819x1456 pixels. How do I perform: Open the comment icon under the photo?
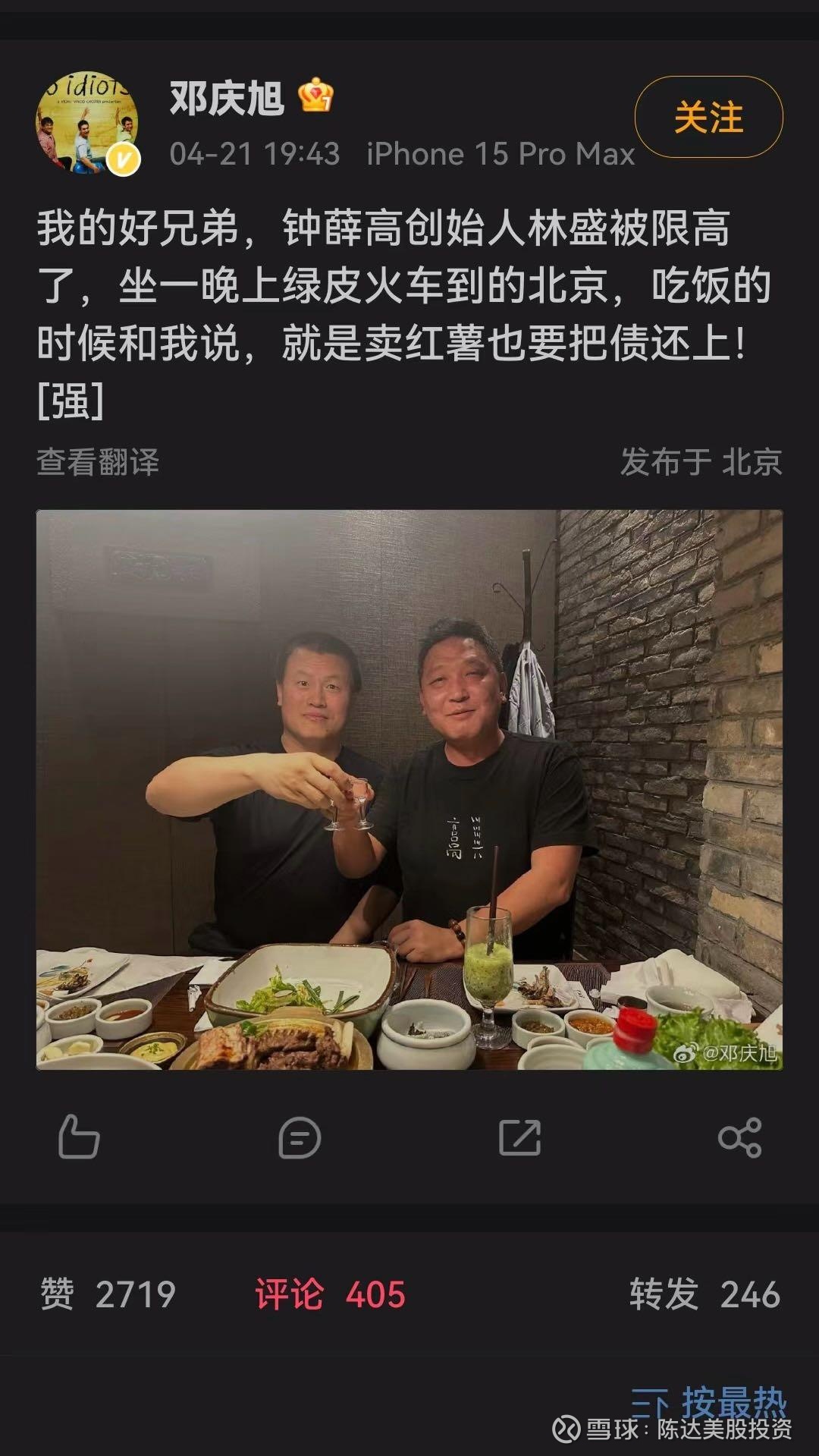pyautogui.click(x=300, y=1137)
